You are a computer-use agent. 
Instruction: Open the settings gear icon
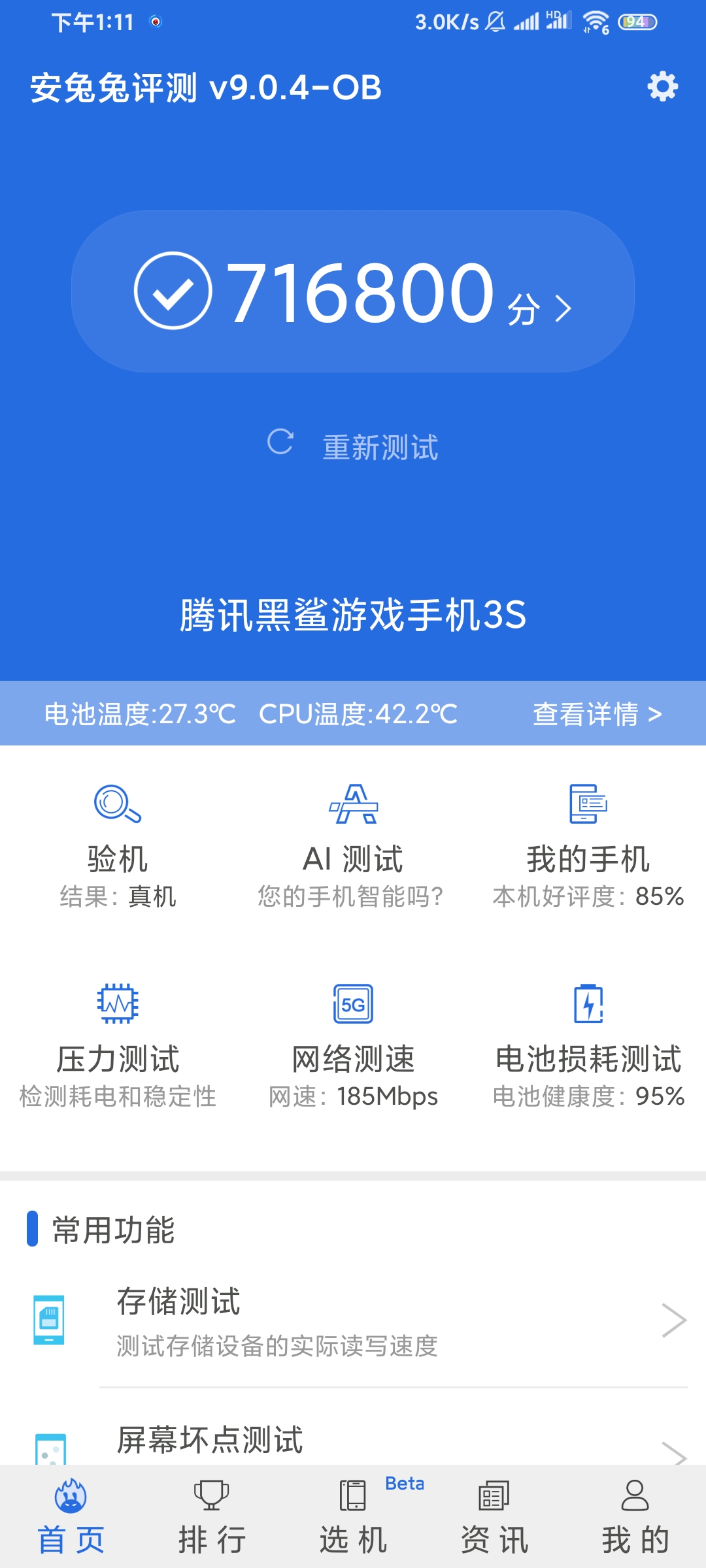(x=662, y=87)
